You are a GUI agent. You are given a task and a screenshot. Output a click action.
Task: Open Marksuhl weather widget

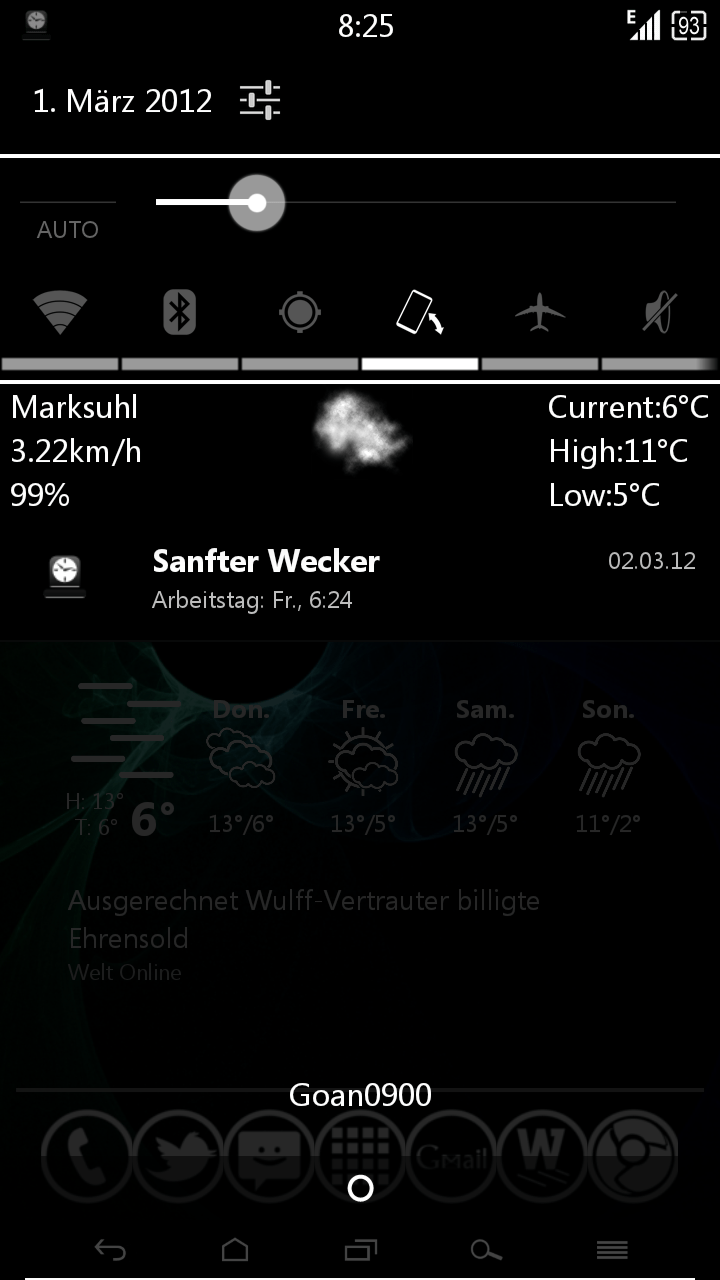click(360, 451)
